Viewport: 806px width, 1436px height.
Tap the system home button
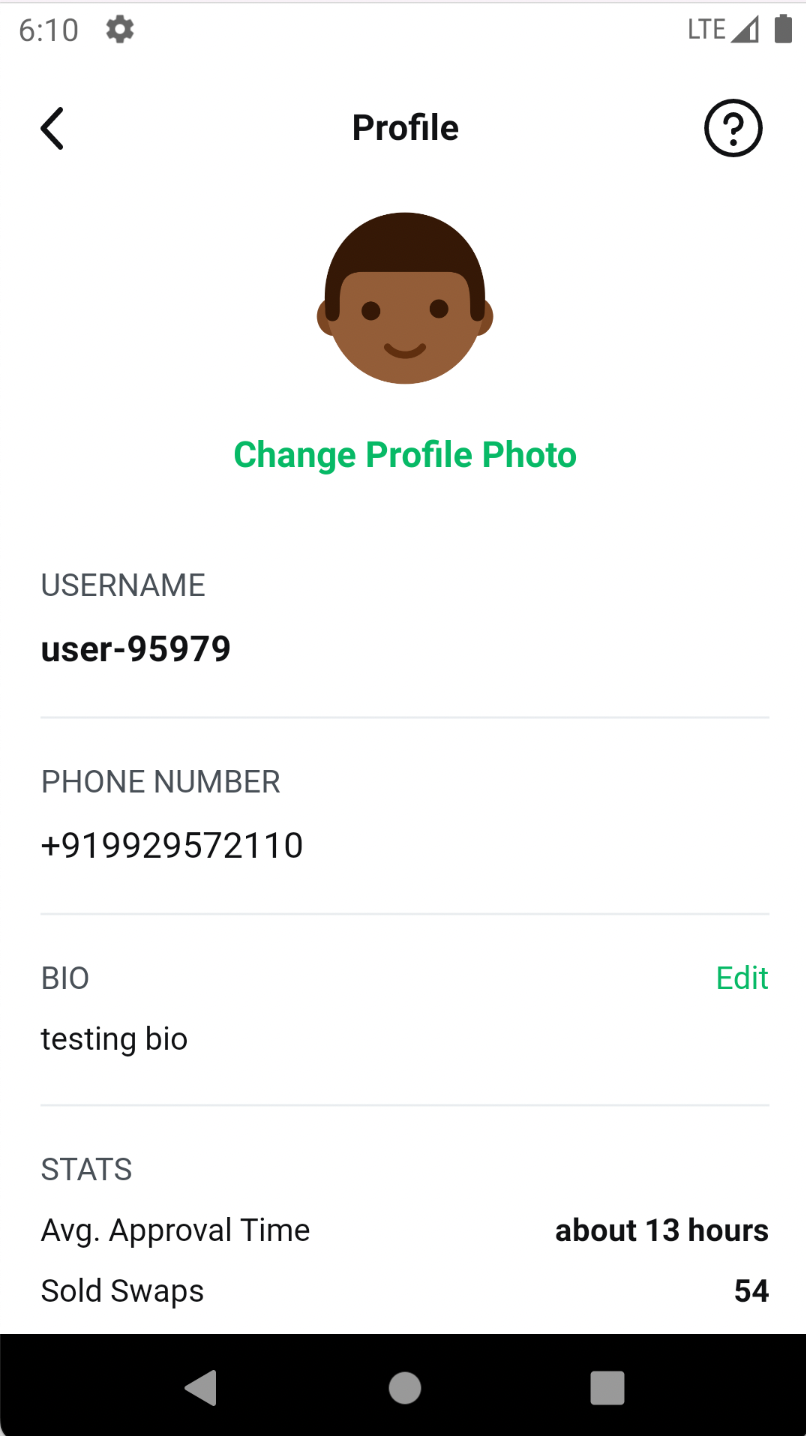404,1387
